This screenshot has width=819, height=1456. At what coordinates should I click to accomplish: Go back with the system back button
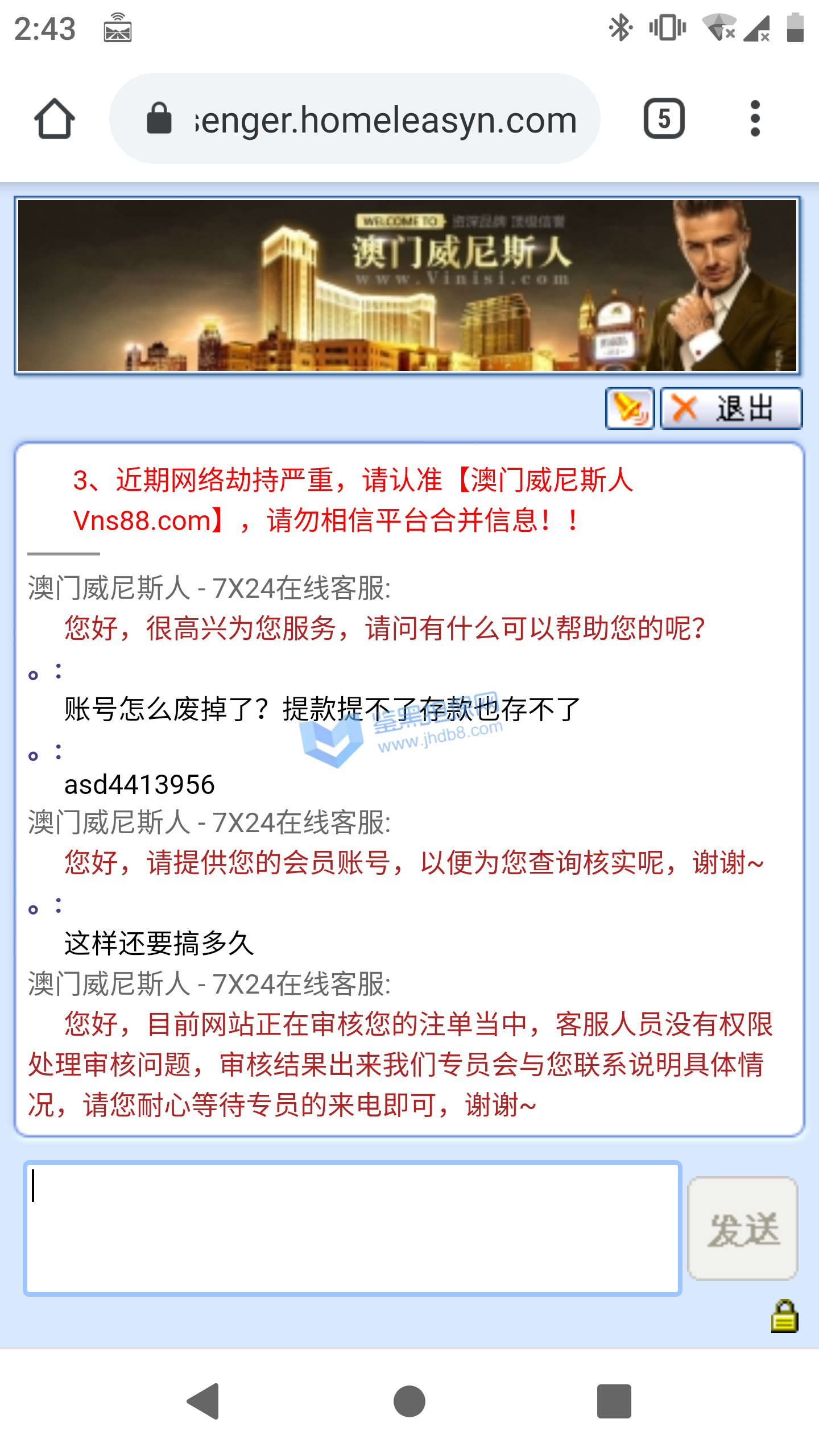click(x=204, y=1401)
